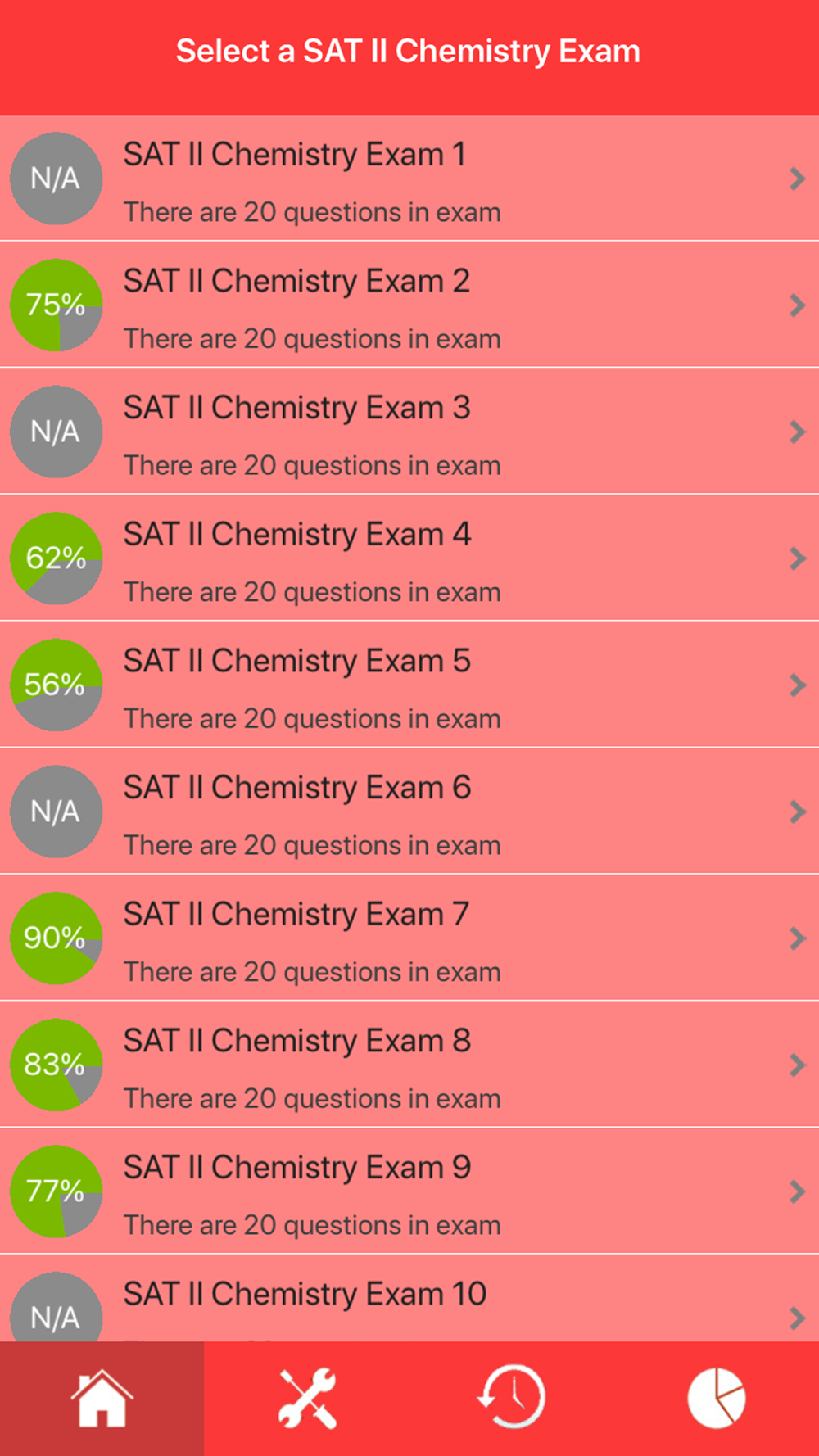819x1456 pixels.
Task: Open SAT II Chemistry Exam 8
Action: click(x=409, y=1064)
